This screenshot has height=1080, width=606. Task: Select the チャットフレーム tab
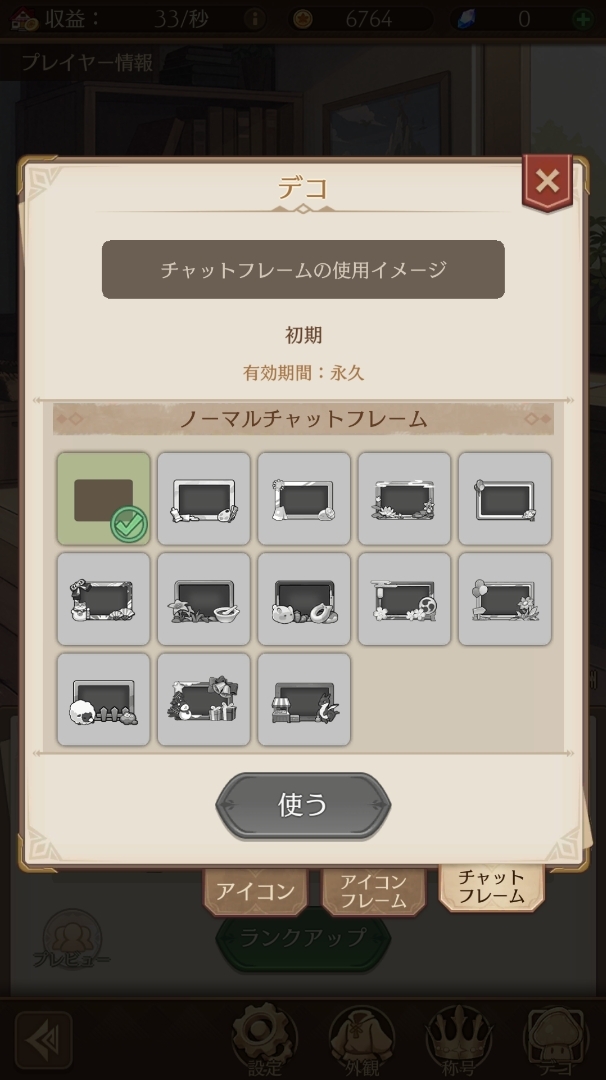tap(491, 885)
